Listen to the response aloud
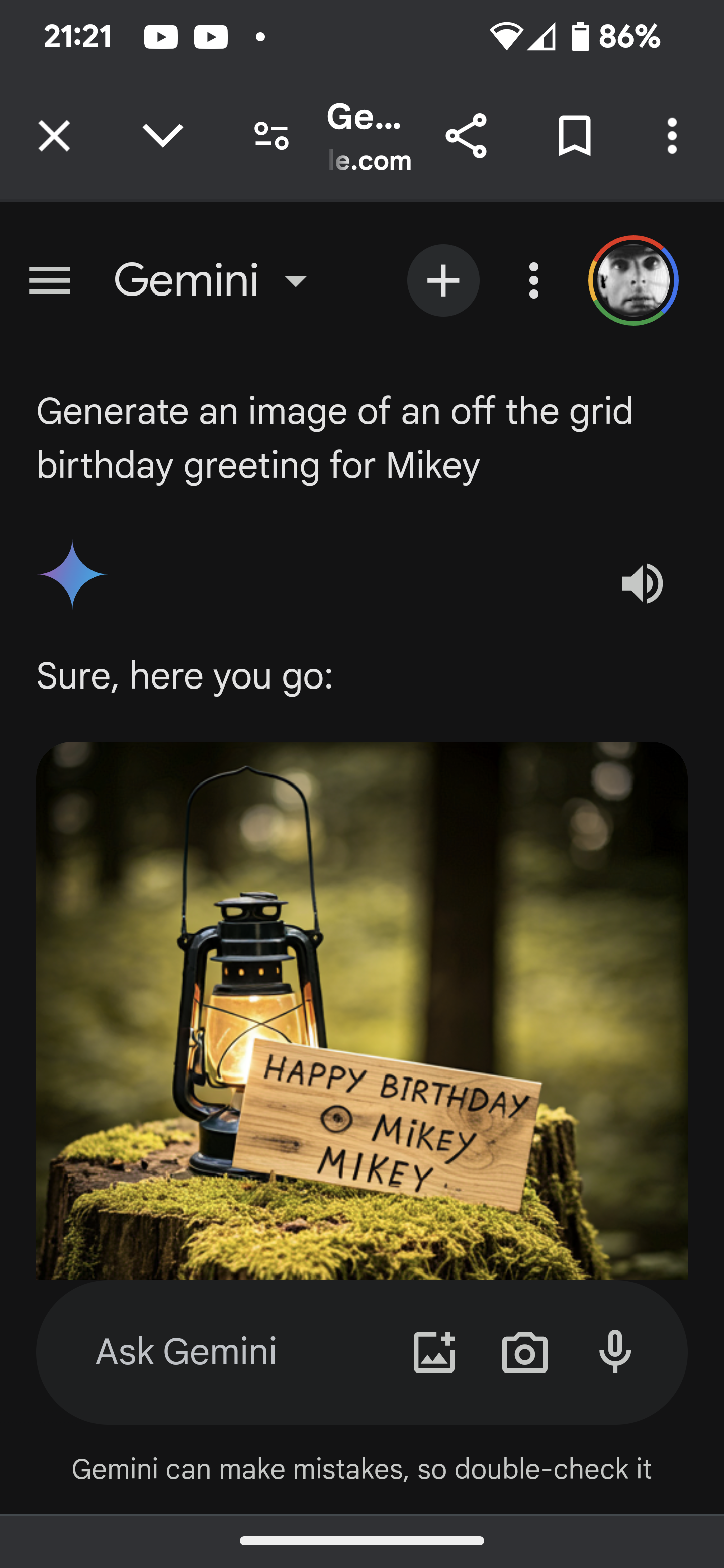This screenshot has width=724, height=1568. [642, 584]
